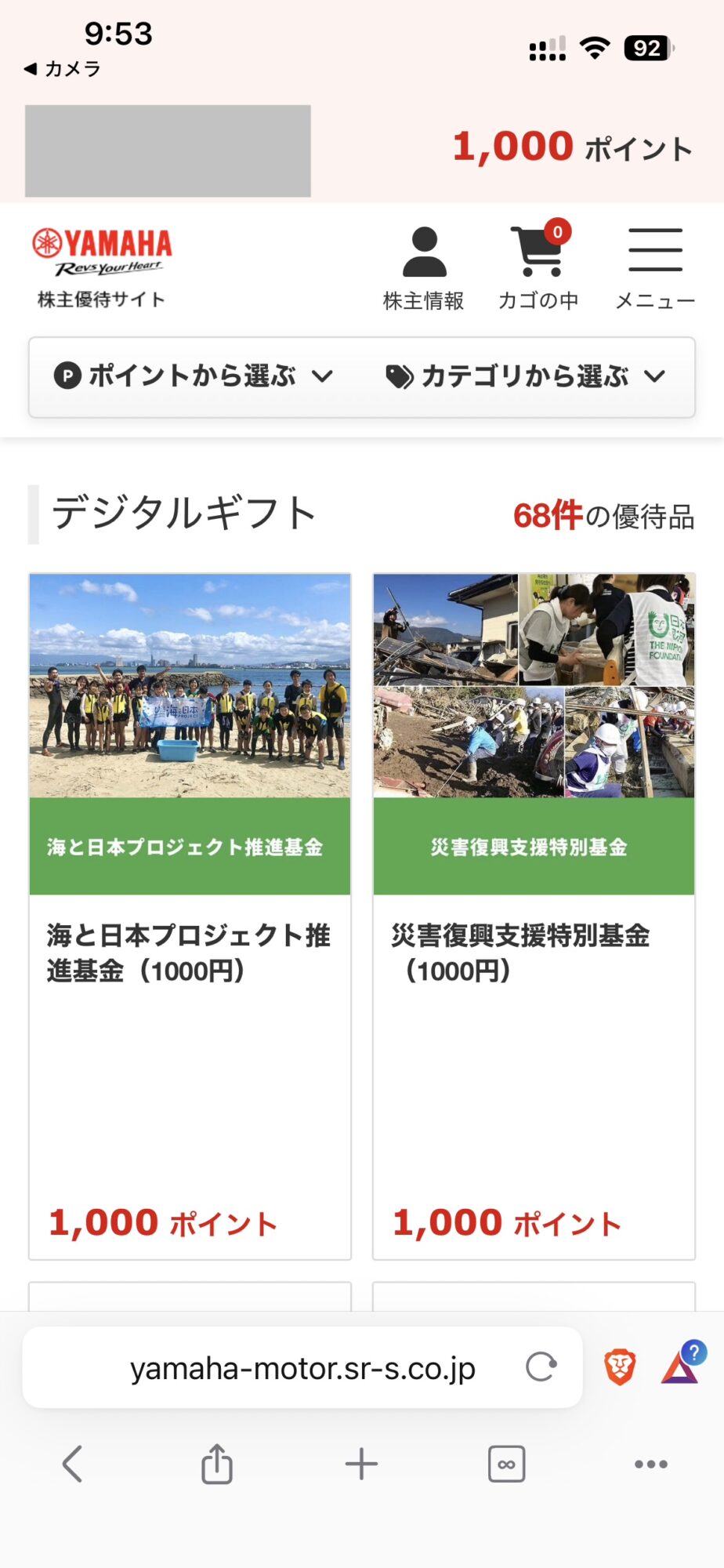Open the メニュー hamburger menu

(x=655, y=267)
